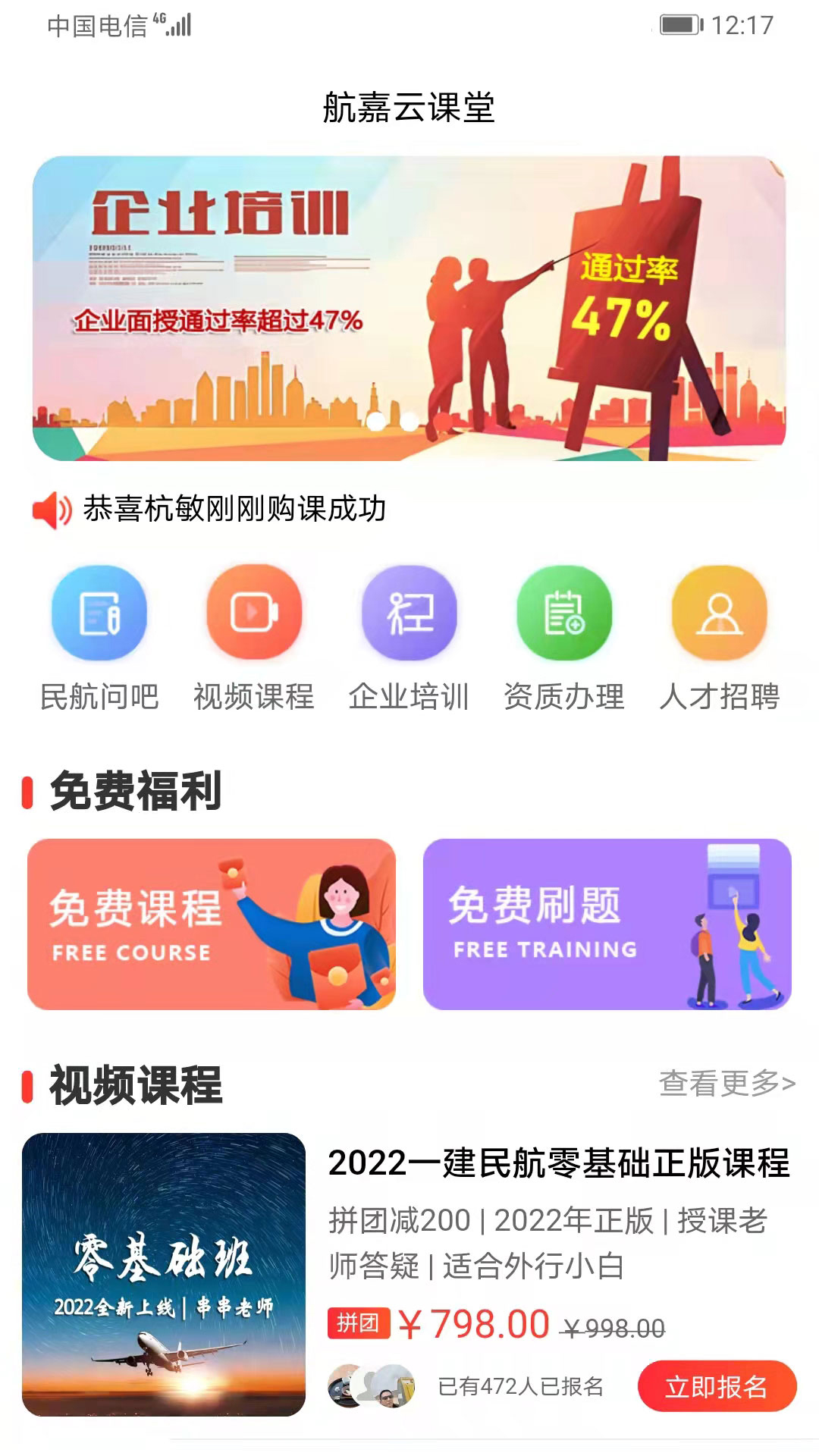Image resolution: width=819 pixels, height=1456 pixels.
Task: Open the 恭喜杭敏刚刚购课成功 announcement
Action: (234, 509)
